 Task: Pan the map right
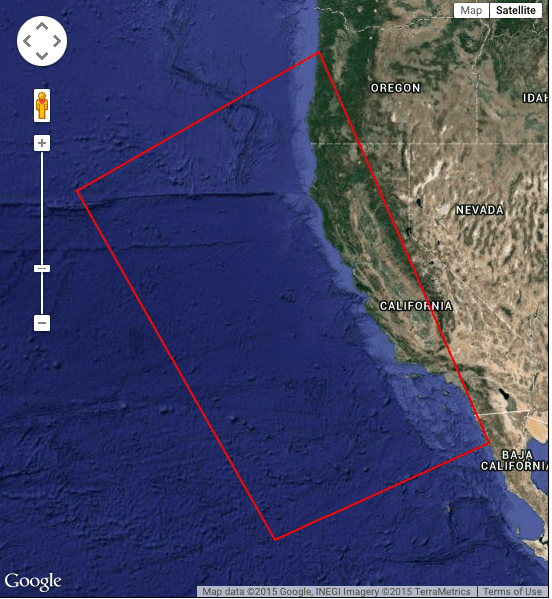[57, 41]
